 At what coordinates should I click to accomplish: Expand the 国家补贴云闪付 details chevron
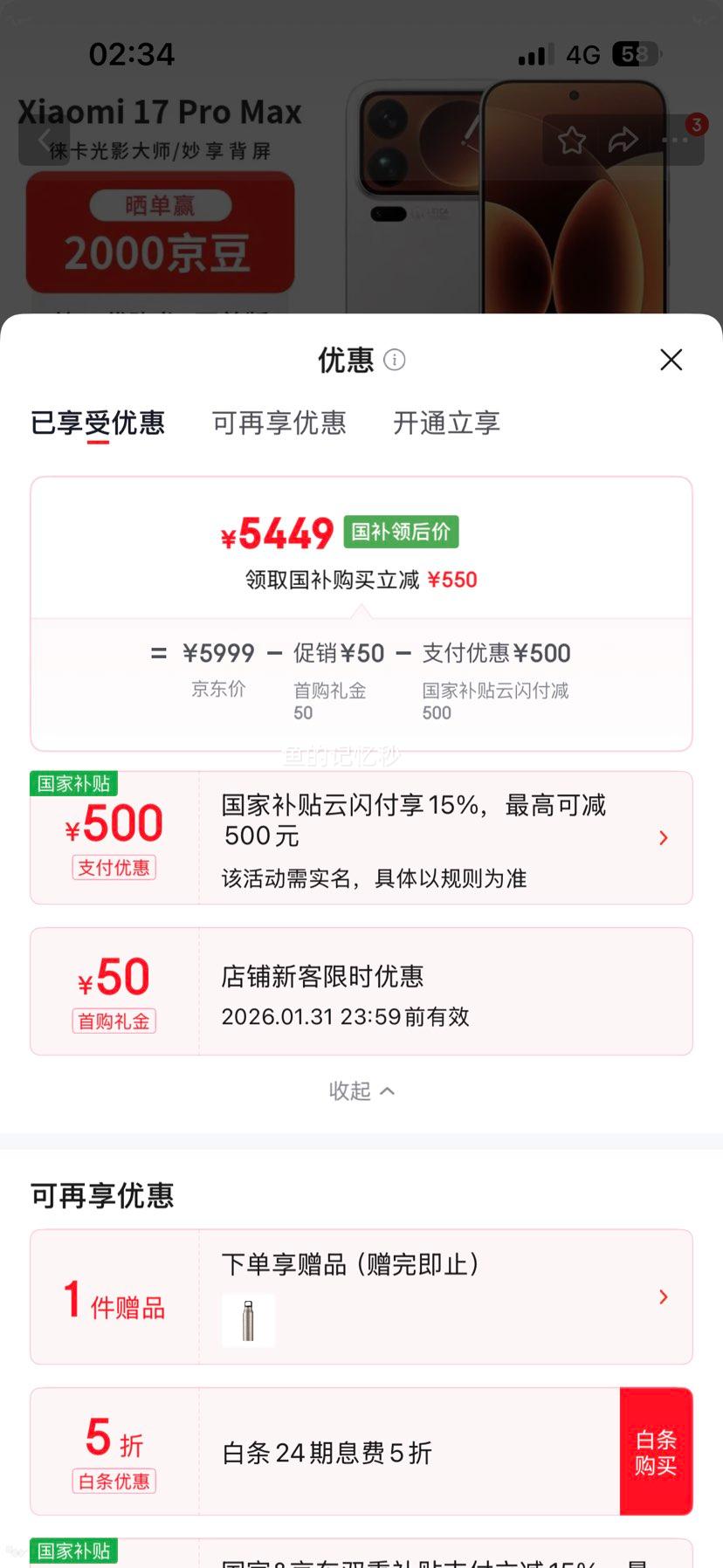664,837
